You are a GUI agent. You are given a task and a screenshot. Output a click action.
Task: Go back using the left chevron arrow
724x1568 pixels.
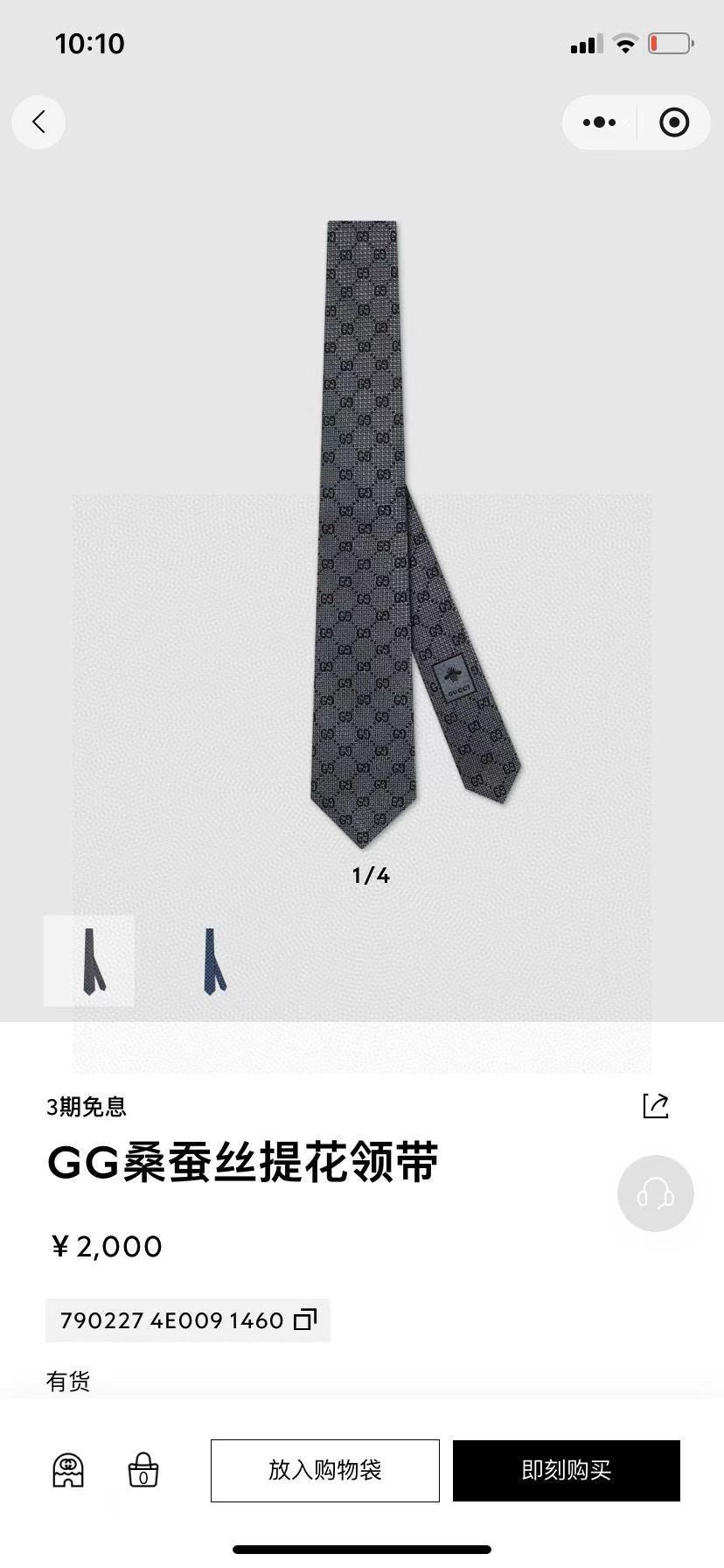point(38,122)
